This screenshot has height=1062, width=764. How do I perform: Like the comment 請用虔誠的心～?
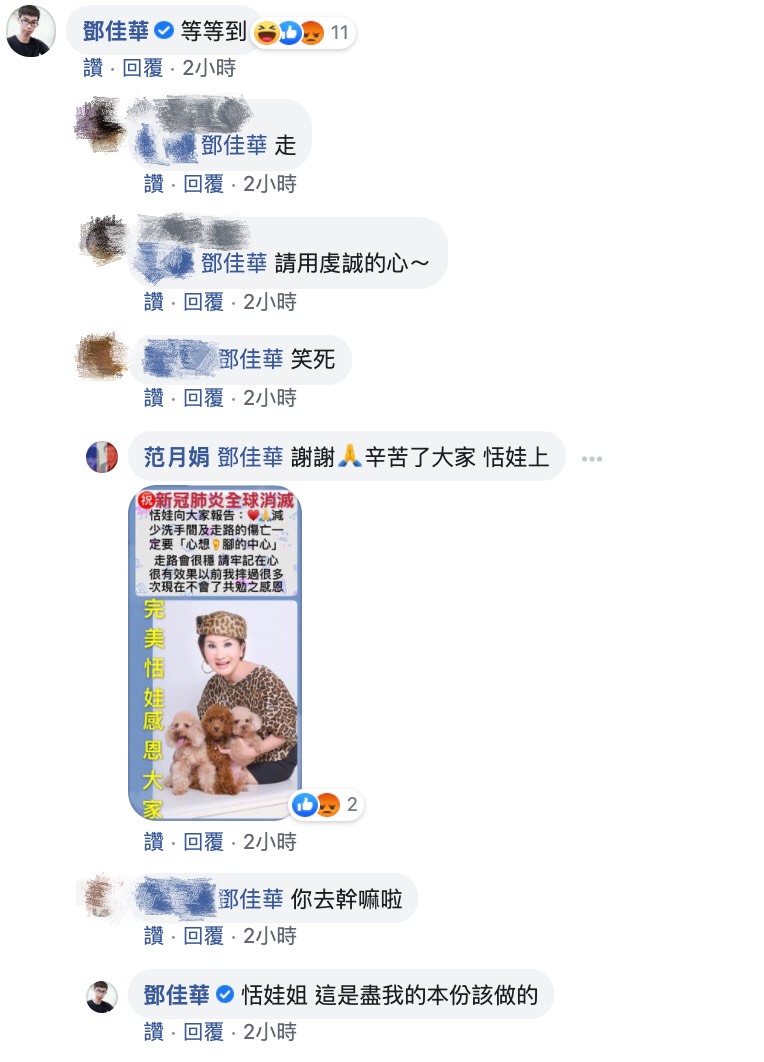click(153, 301)
